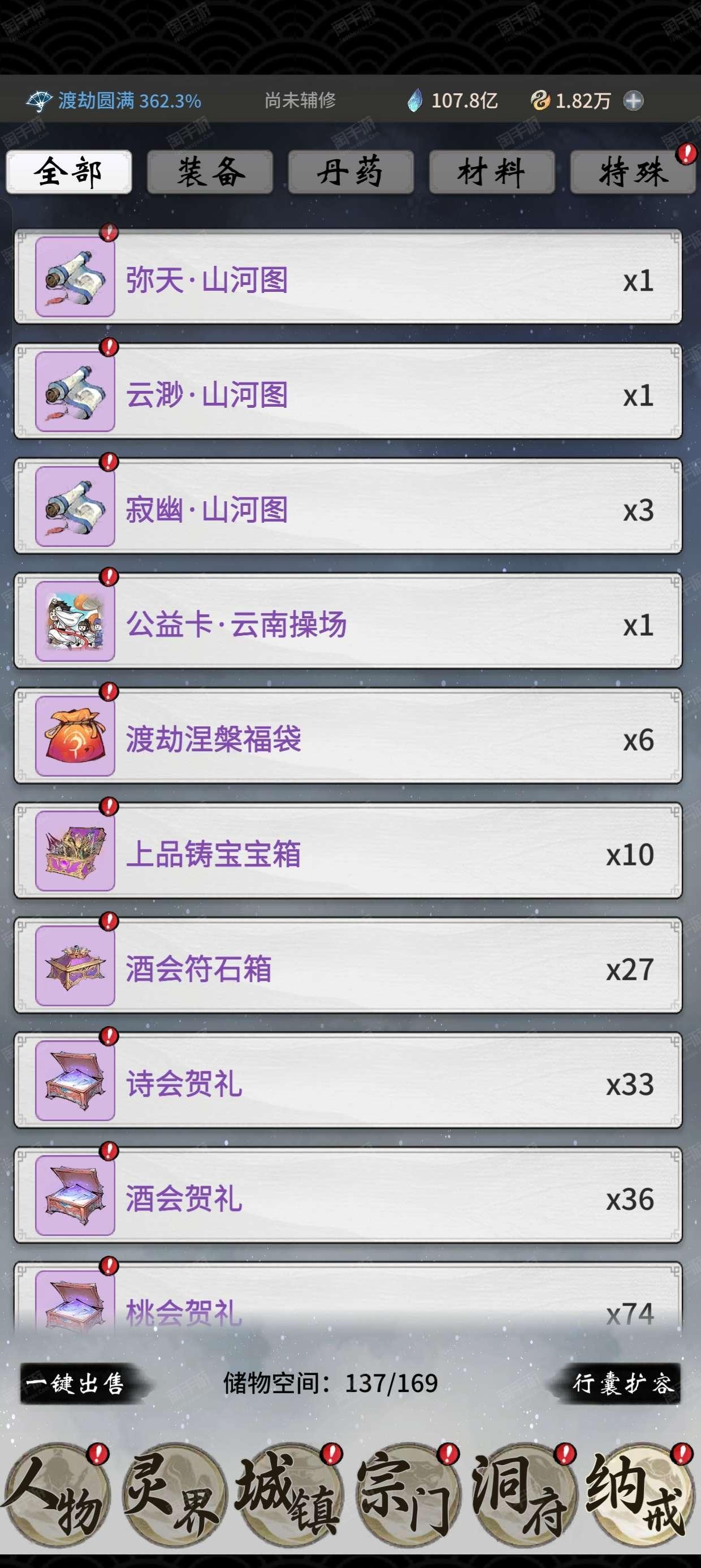Switch to the 材料 tab

click(x=492, y=173)
